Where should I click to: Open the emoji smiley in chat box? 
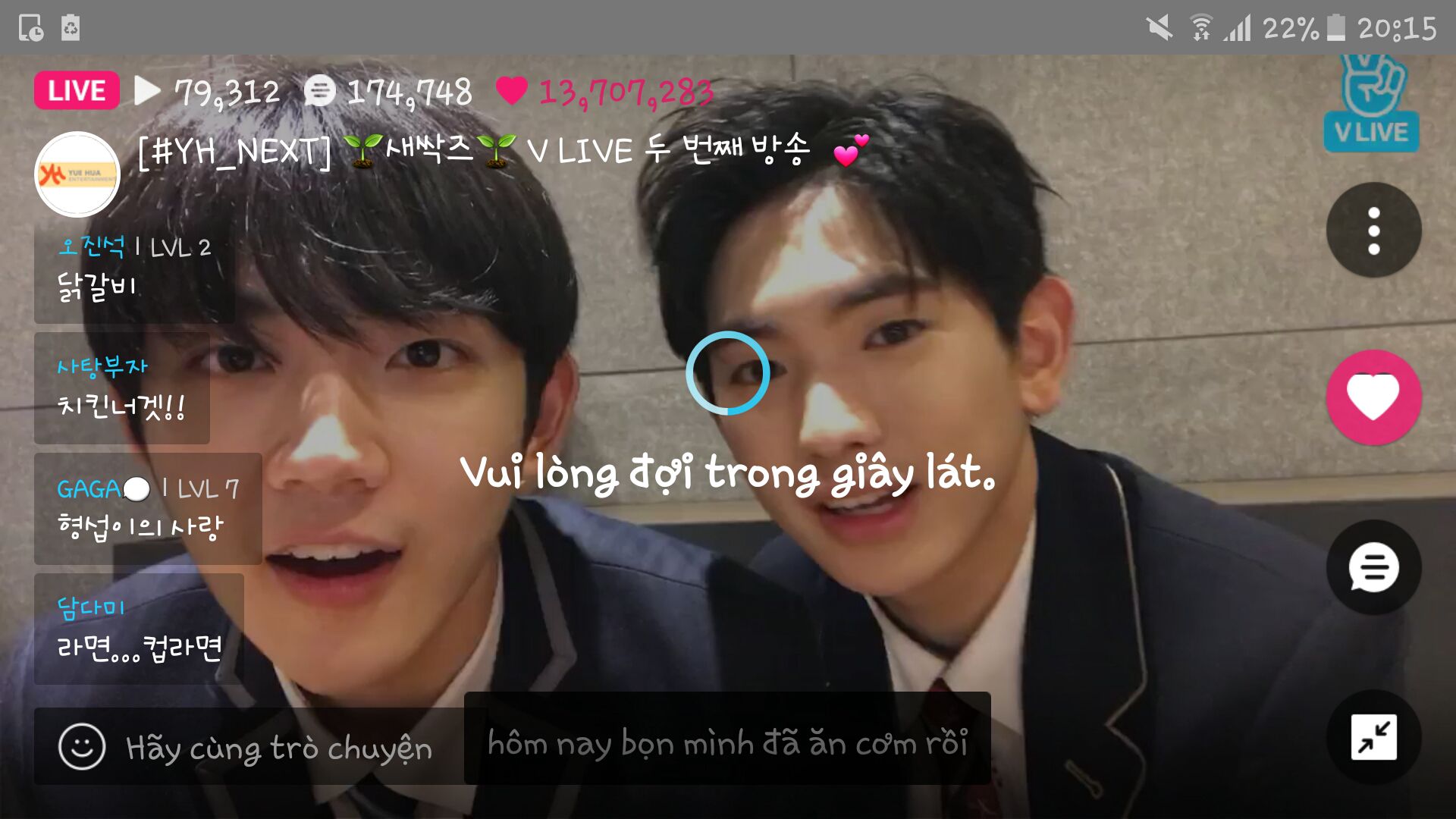pyautogui.click(x=82, y=747)
